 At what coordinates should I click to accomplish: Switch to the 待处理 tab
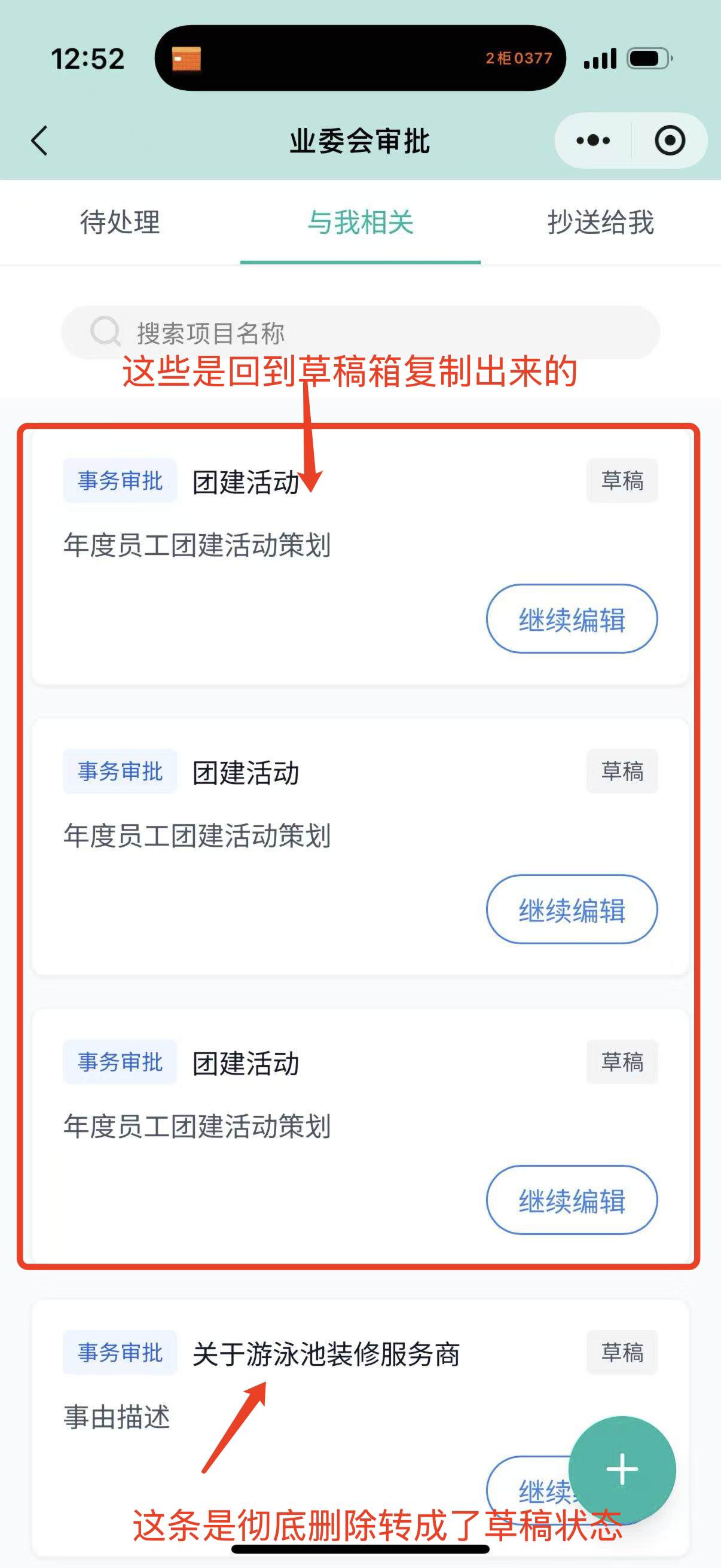119,223
